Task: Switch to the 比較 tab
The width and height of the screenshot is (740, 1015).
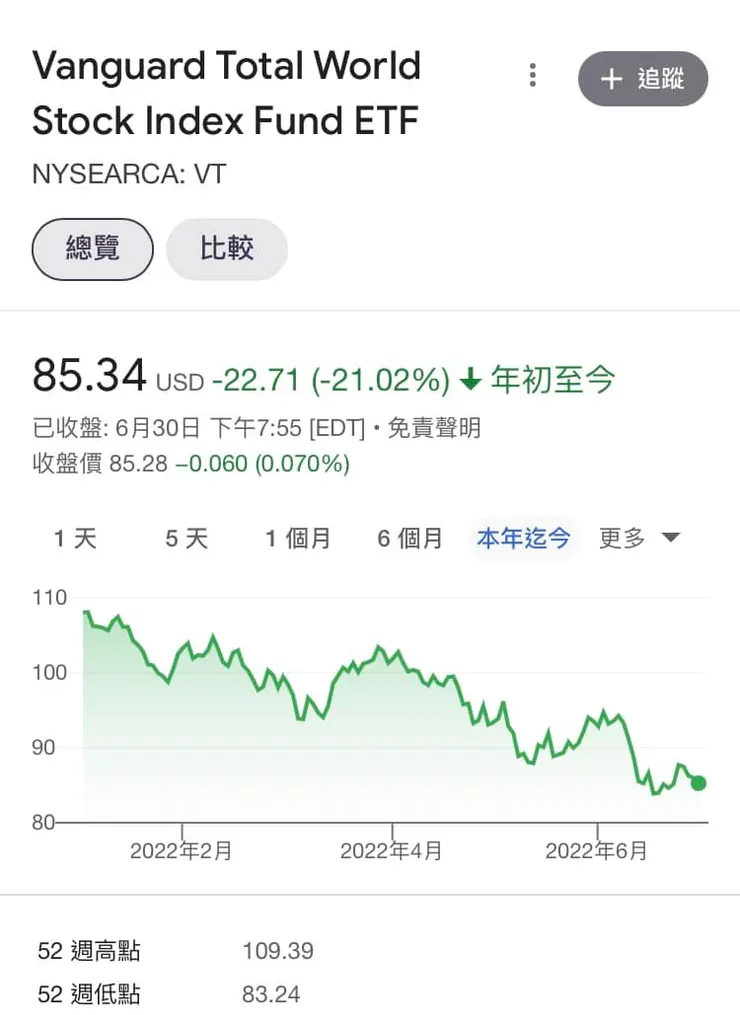Action: click(227, 249)
